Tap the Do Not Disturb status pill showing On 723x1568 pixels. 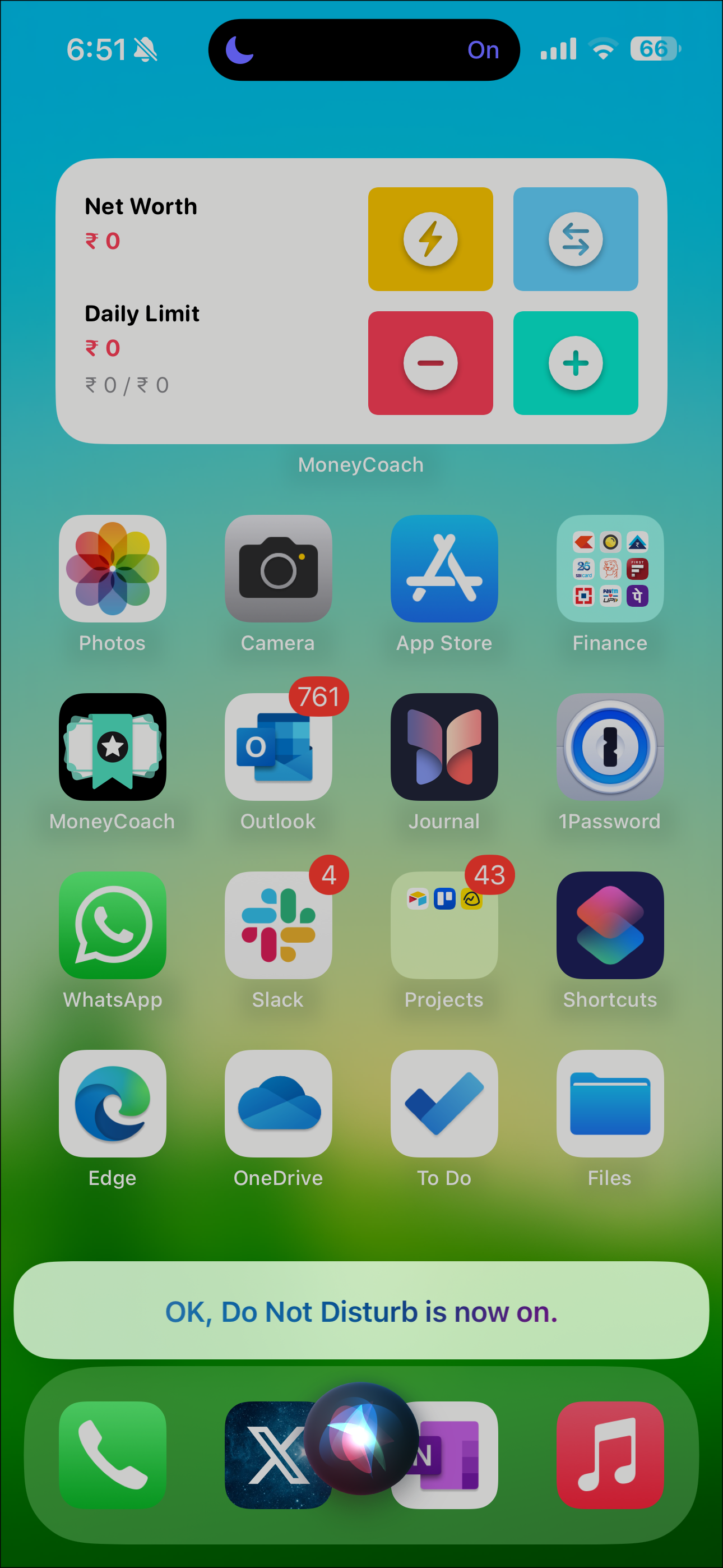point(363,50)
